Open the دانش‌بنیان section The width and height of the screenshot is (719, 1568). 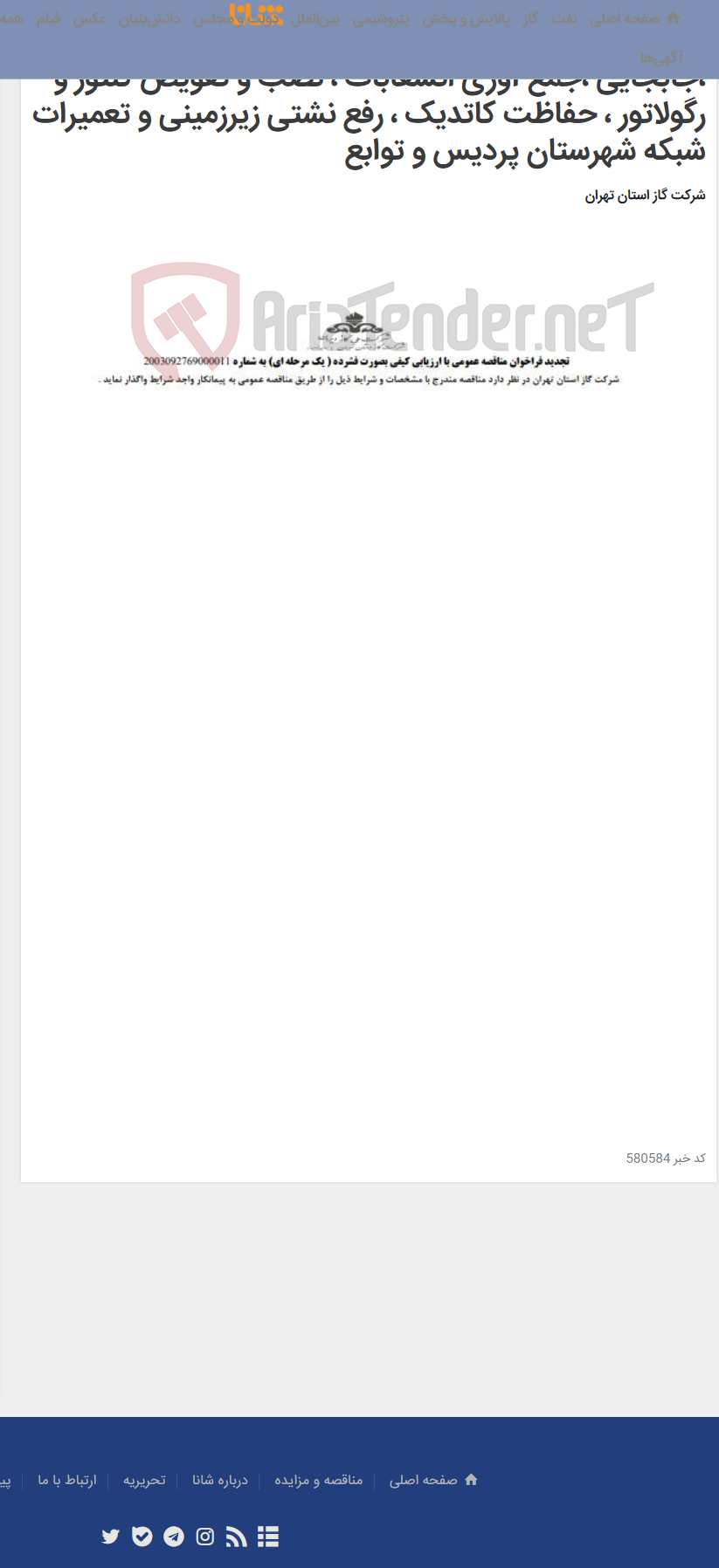(149, 18)
